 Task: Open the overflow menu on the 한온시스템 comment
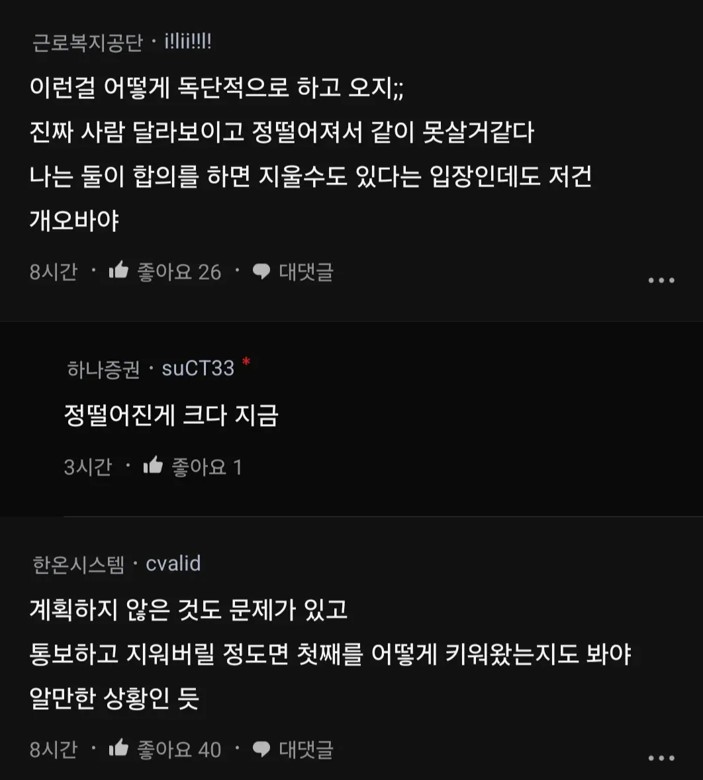click(x=661, y=758)
